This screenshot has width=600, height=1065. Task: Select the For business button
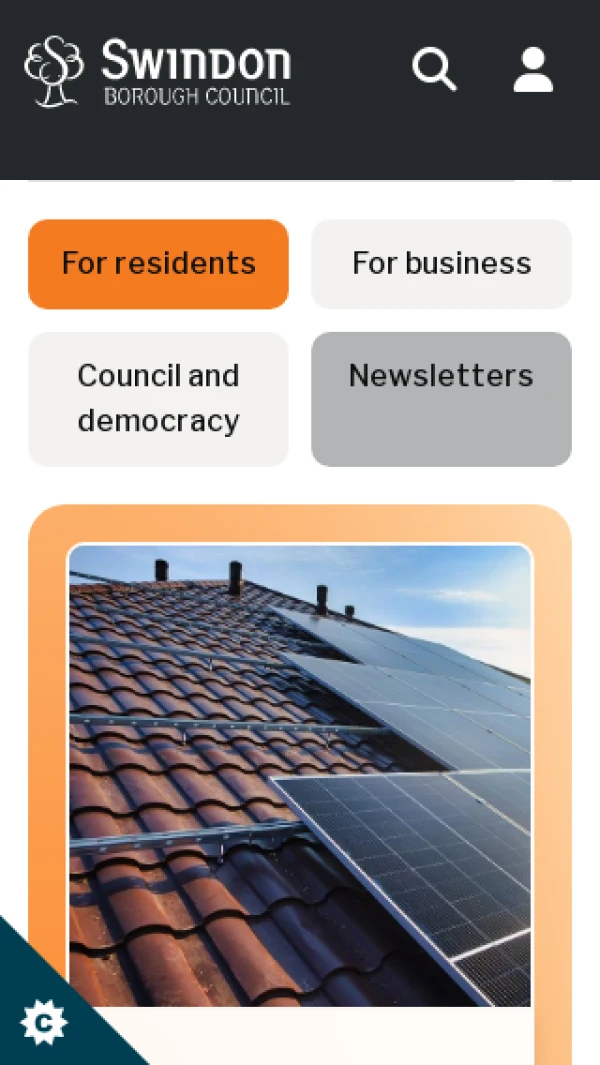(441, 264)
